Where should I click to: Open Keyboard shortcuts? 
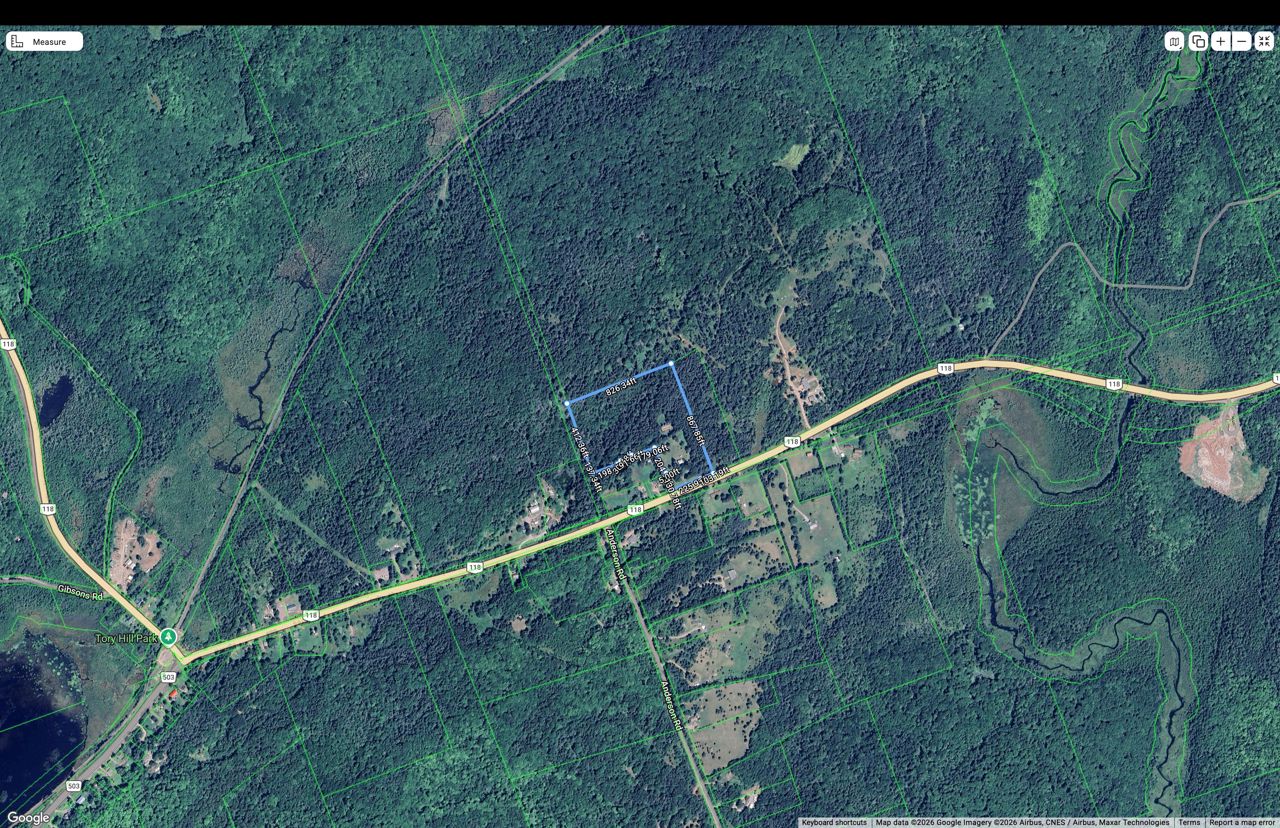click(834, 822)
